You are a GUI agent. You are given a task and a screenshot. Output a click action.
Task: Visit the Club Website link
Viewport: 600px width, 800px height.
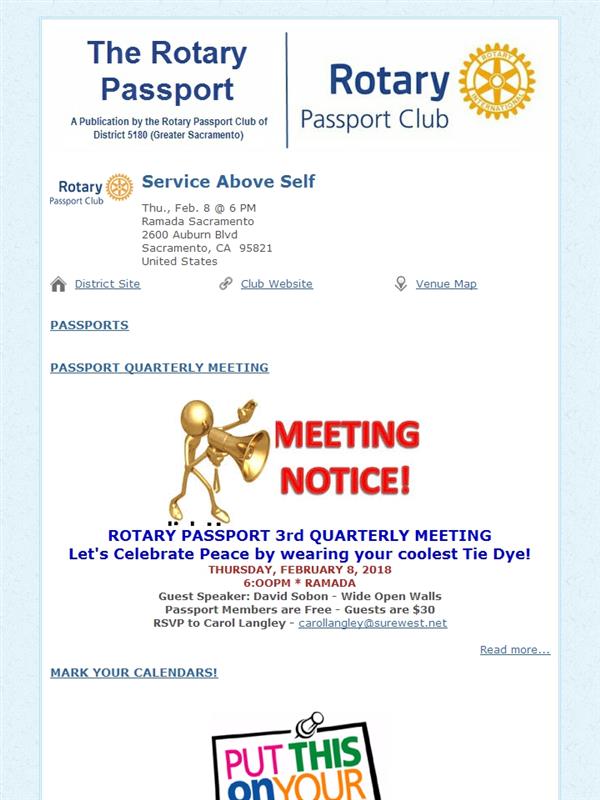(277, 284)
